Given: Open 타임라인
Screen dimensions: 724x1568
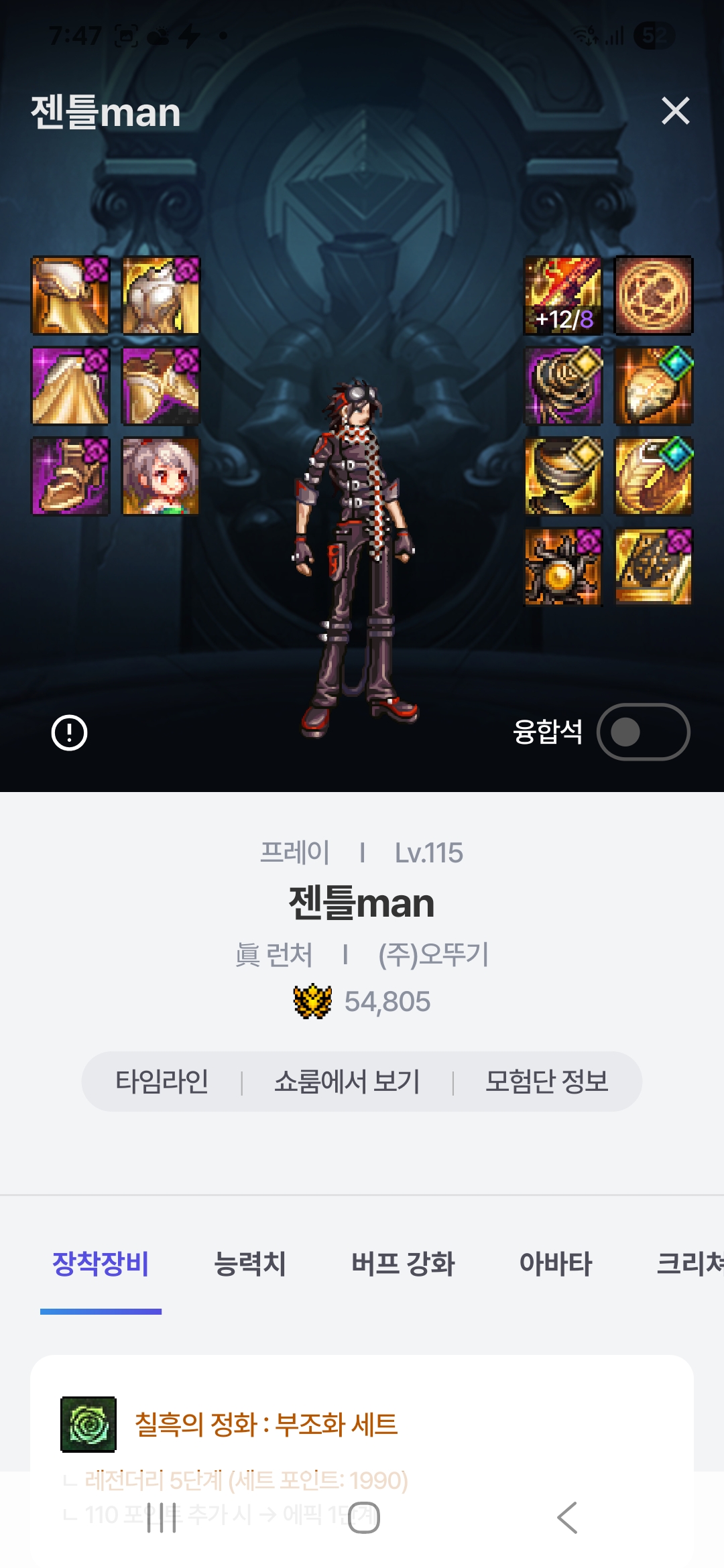Looking at the screenshot, I should [162, 1081].
